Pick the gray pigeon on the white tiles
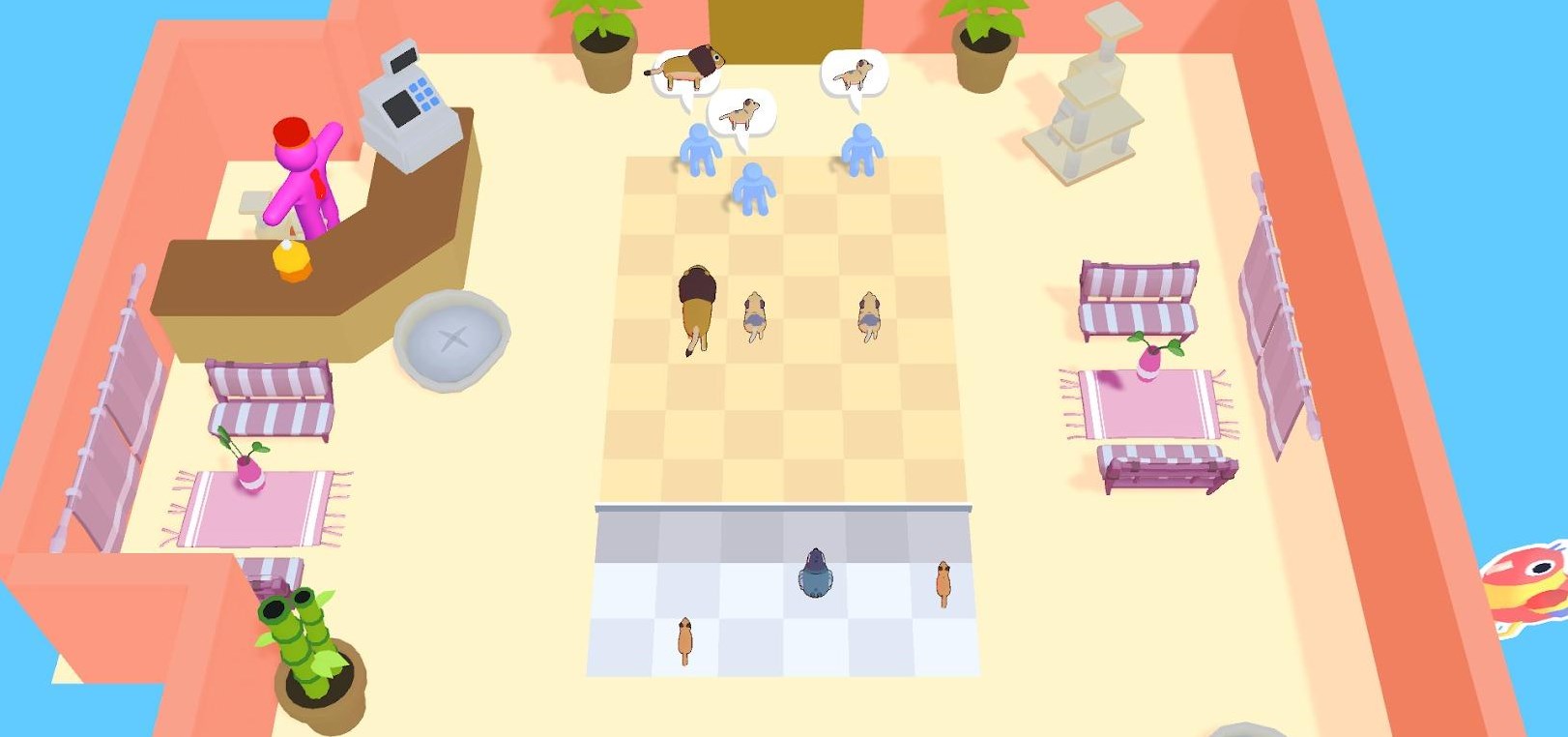This screenshot has width=1568, height=737. (816, 575)
